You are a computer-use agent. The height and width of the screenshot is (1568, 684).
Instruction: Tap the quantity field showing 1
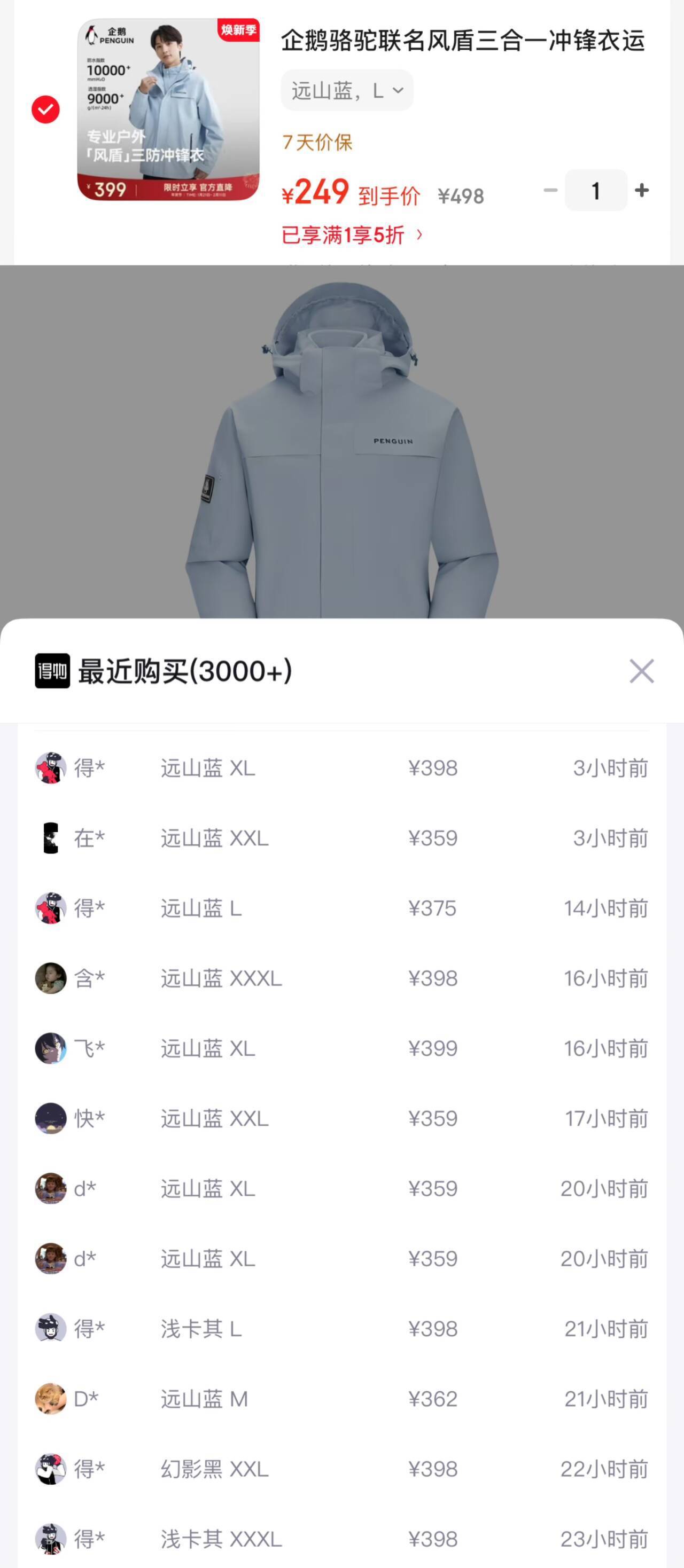pyautogui.click(x=595, y=191)
